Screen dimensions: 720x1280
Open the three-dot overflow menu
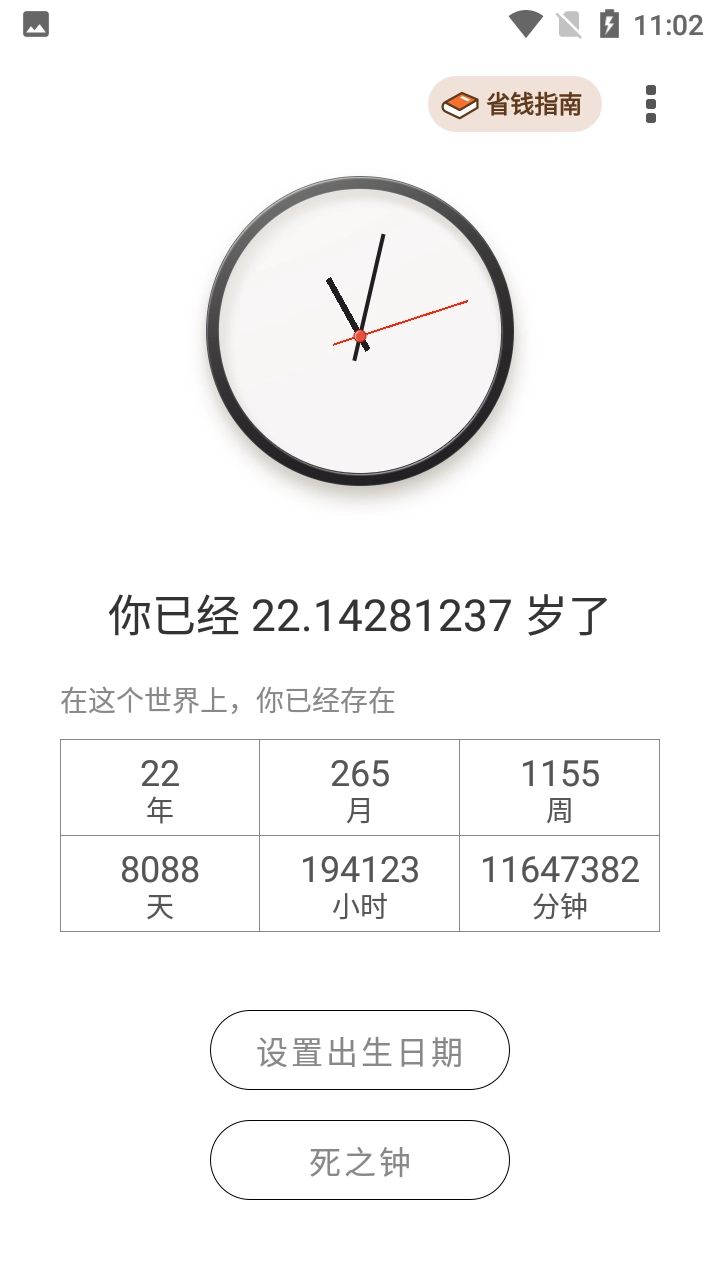coord(649,104)
